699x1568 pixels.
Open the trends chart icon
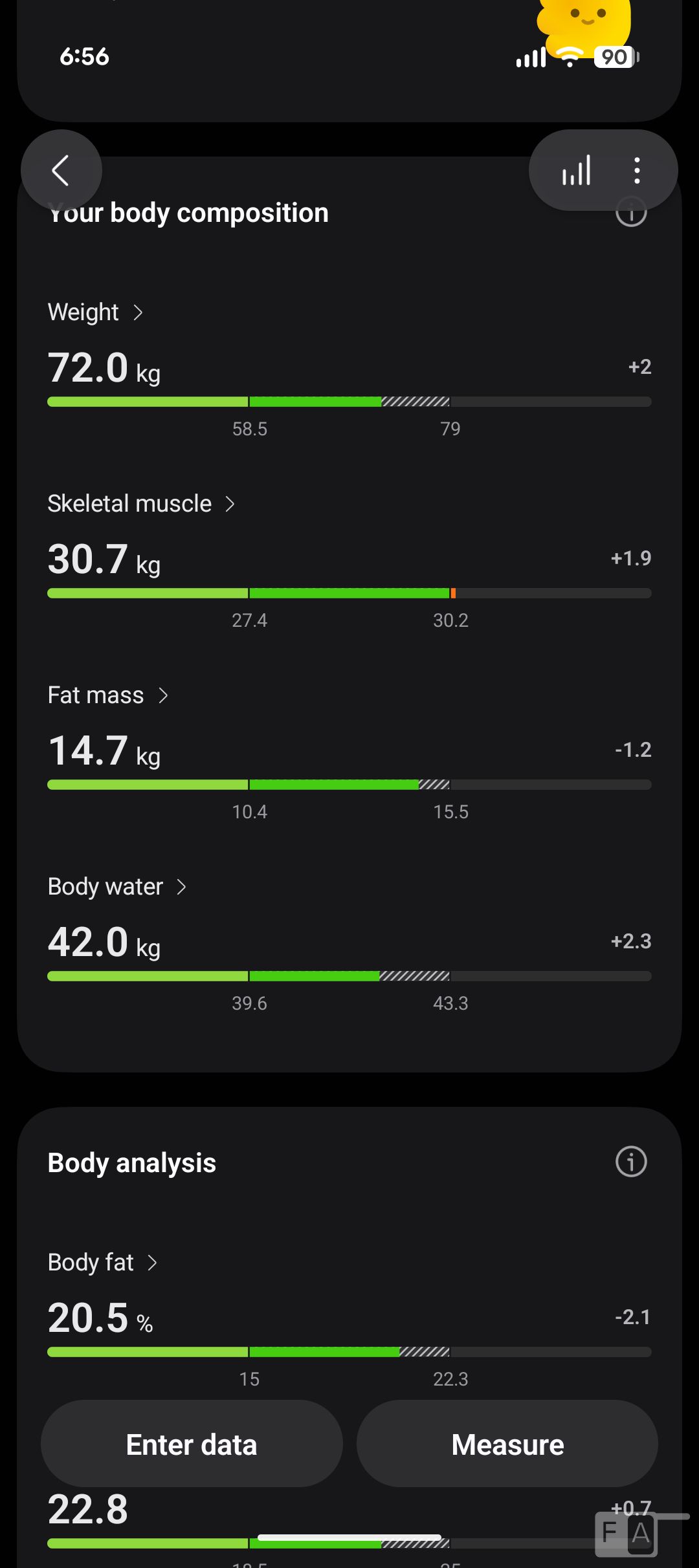coord(576,171)
